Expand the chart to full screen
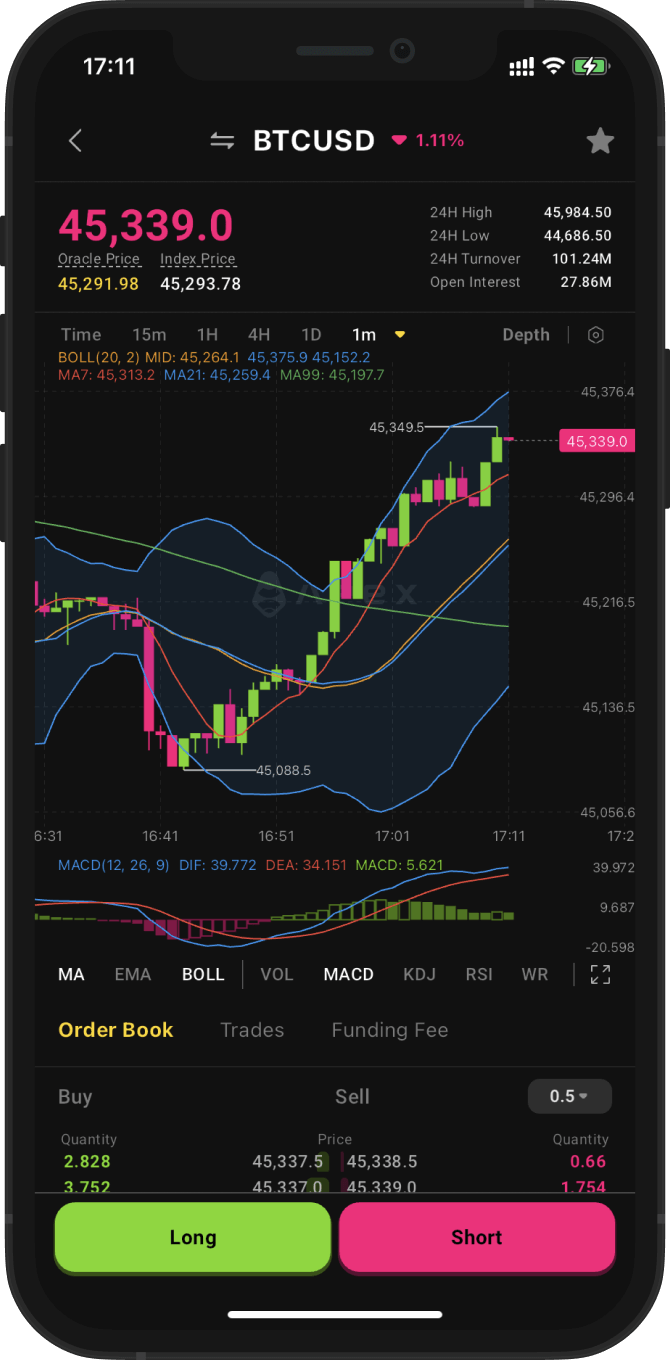This screenshot has height=1360, width=670. [x=600, y=974]
